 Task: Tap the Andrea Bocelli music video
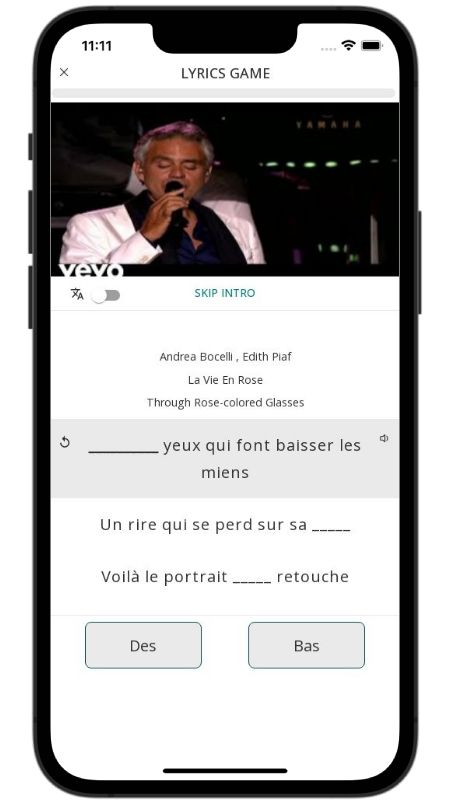coord(225,190)
